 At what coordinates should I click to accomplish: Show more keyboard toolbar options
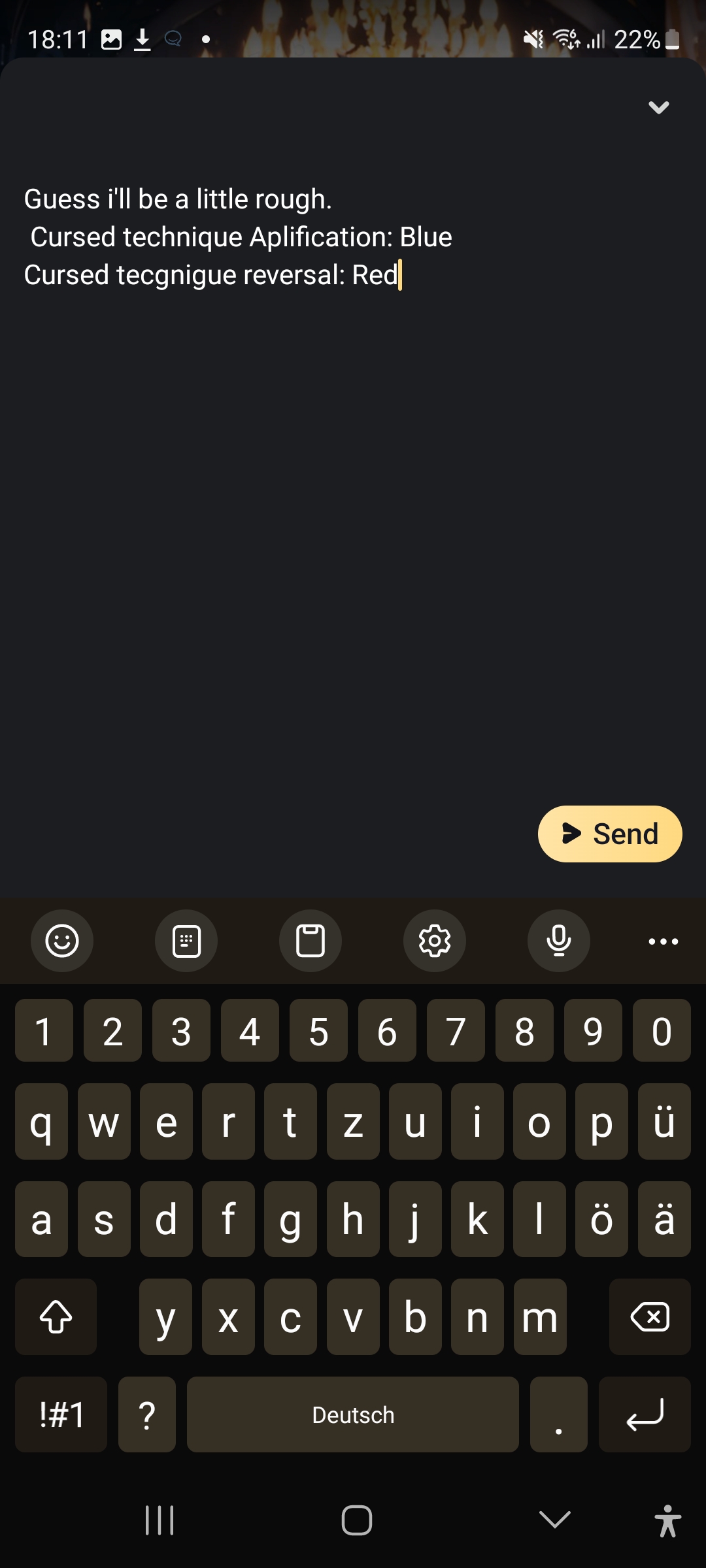(663, 941)
